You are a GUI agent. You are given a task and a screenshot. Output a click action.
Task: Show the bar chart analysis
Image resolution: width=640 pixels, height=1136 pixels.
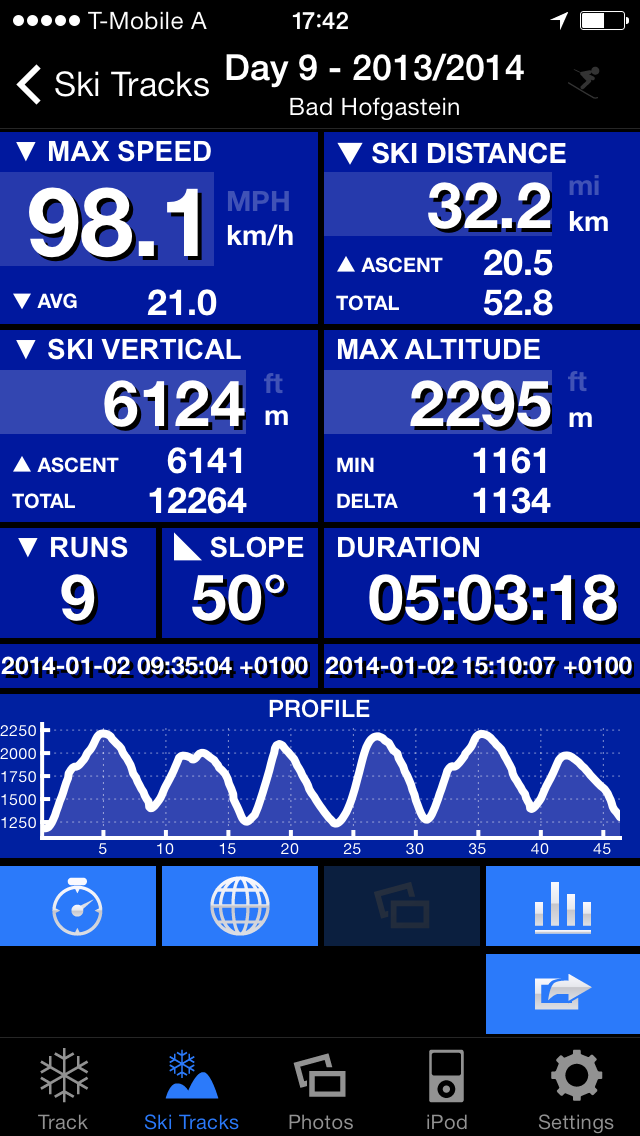coord(562,906)
